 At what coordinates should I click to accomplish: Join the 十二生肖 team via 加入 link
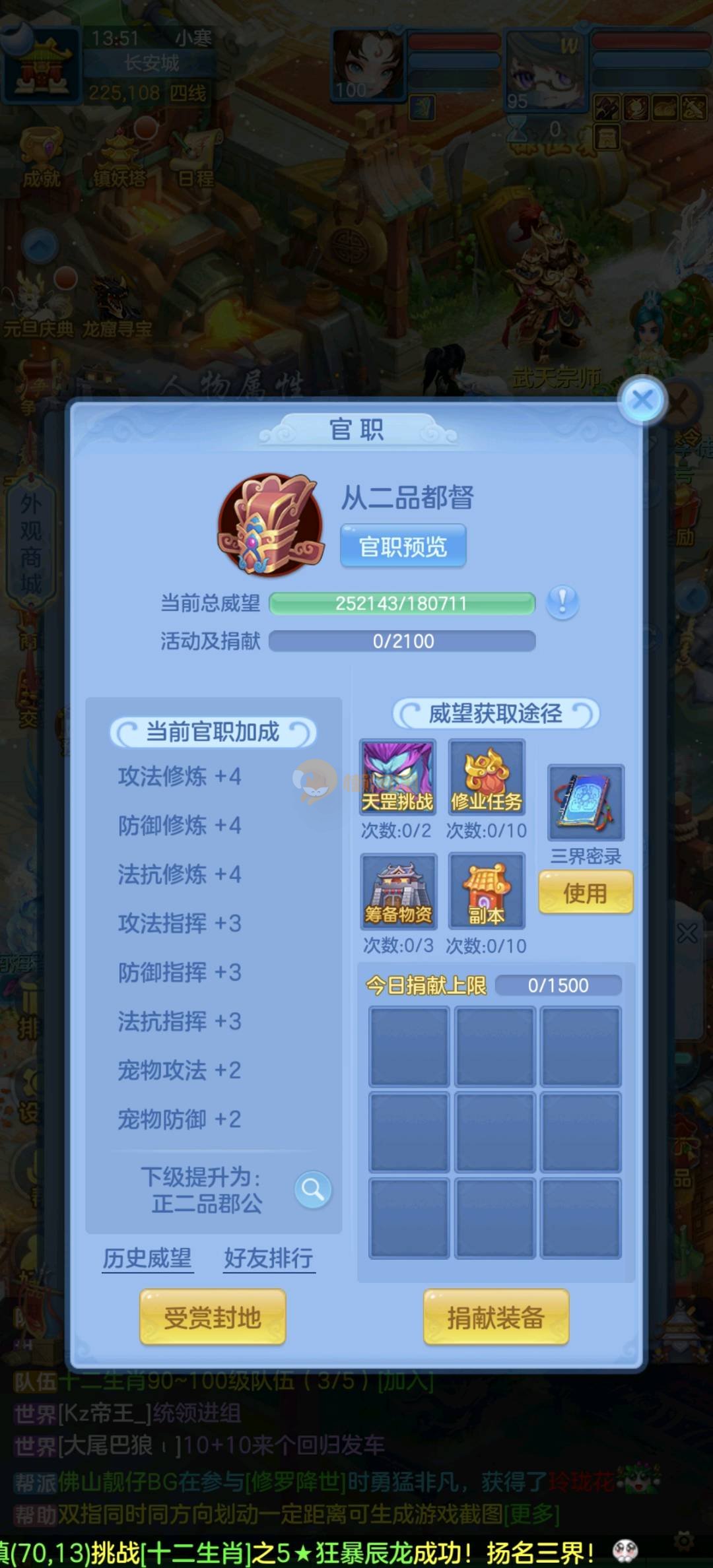(406, 1381)
